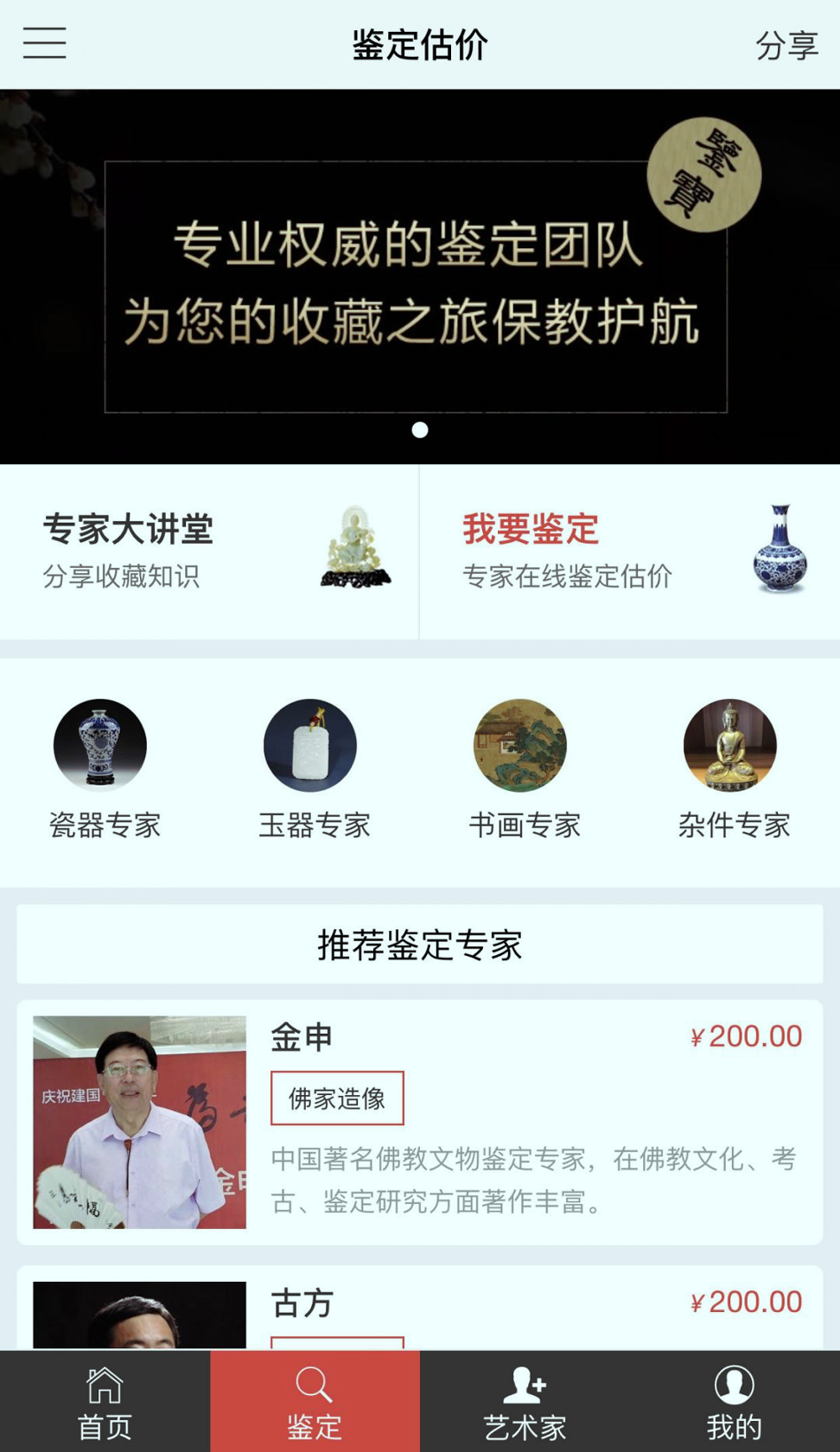Select the 鉴定 tab
The height and width of the screenshot is (1452, 840).
point(315,1402)
